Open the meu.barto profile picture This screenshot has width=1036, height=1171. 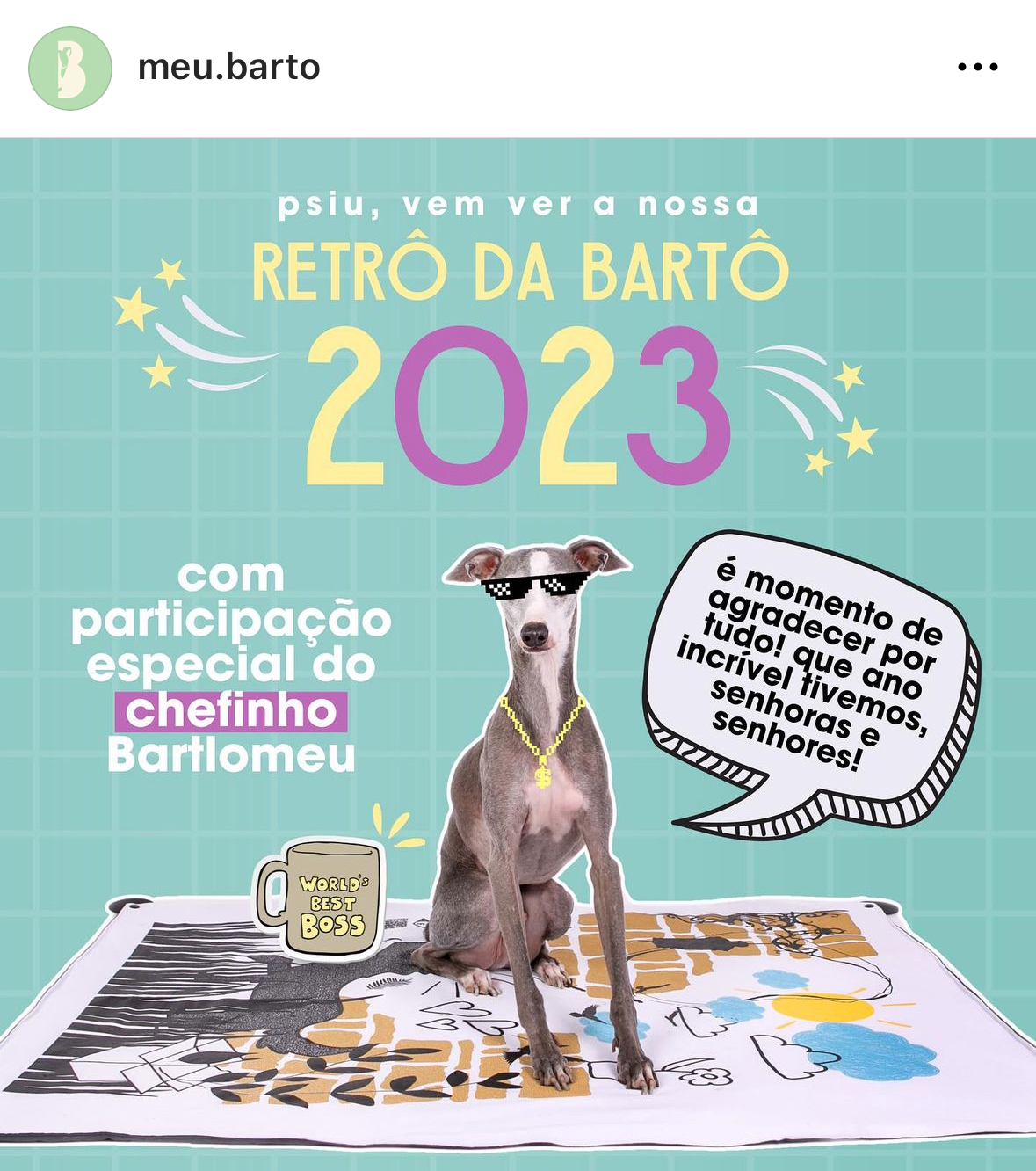[x=70, y=69]
